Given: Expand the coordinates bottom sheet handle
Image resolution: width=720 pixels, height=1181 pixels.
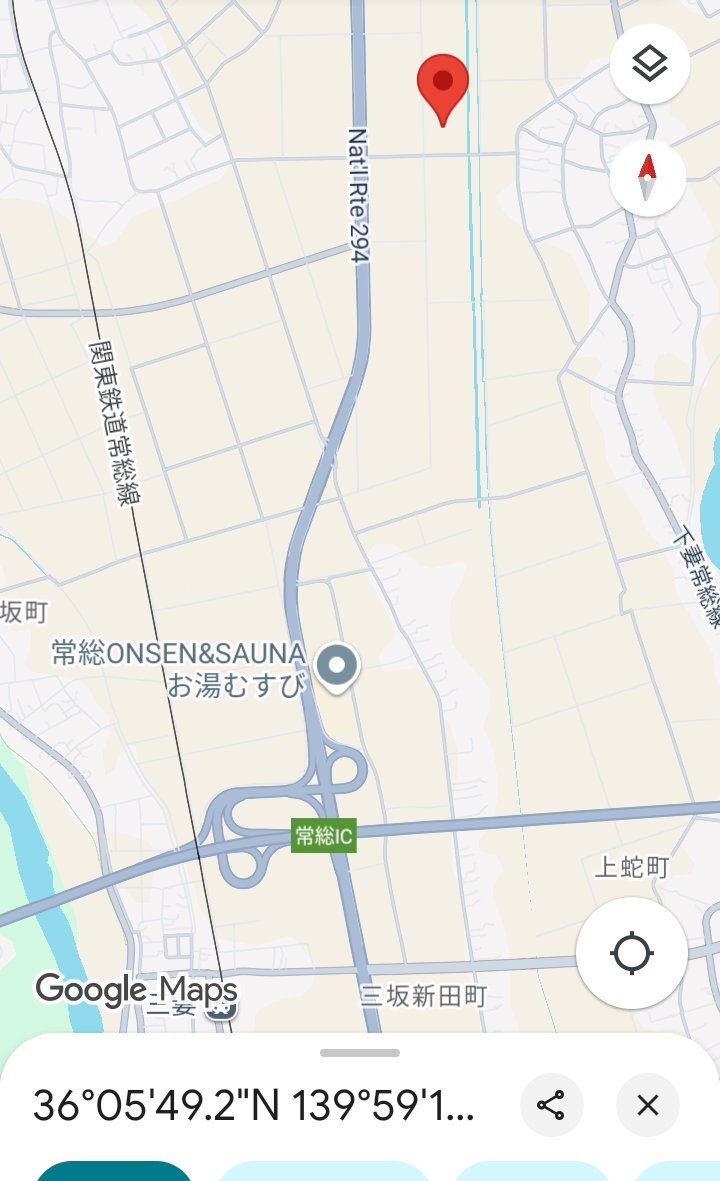Looking at the screenshot, I should pyautogui.click(x=360, y=1052).
